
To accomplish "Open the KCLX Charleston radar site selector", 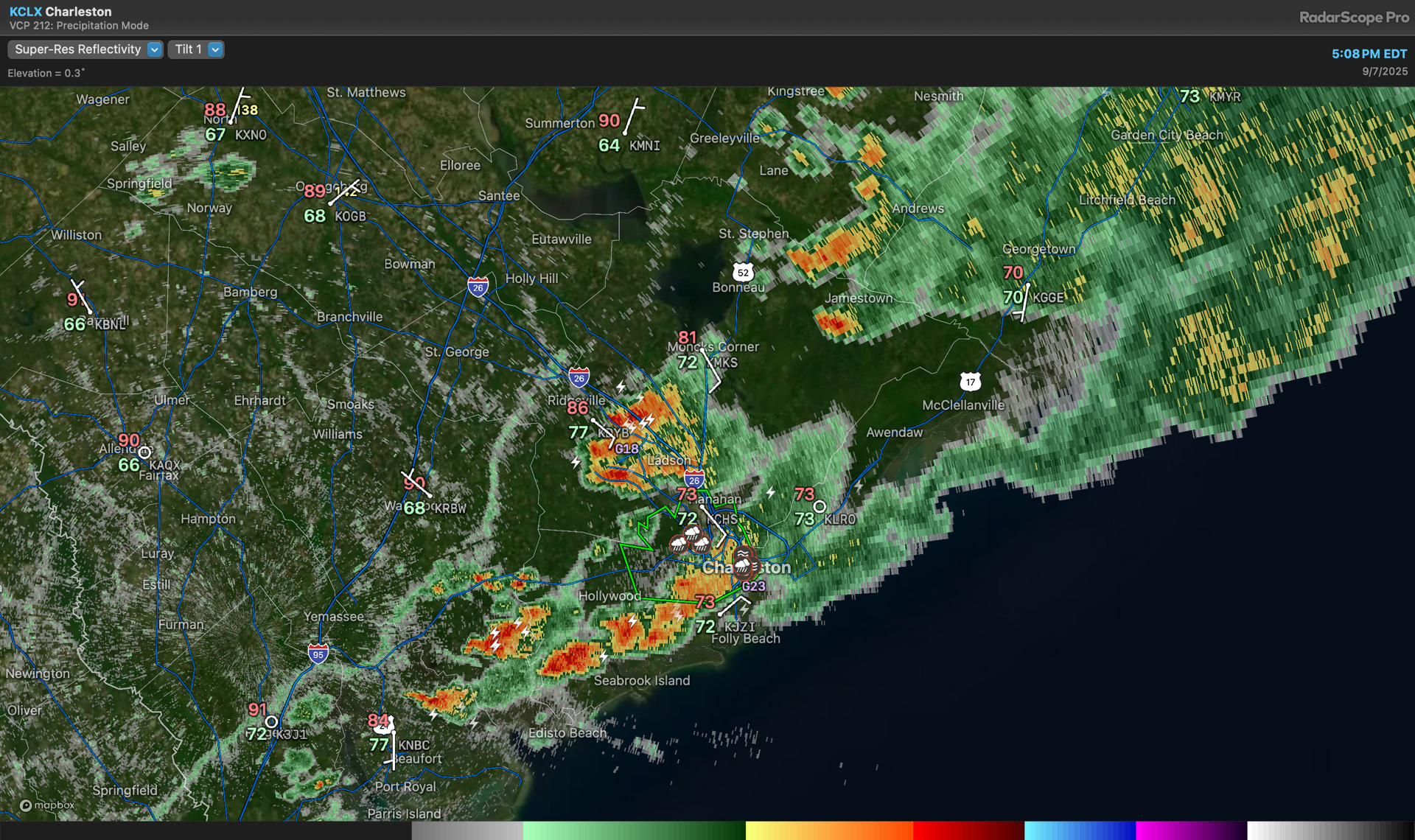I will (60, 12).
